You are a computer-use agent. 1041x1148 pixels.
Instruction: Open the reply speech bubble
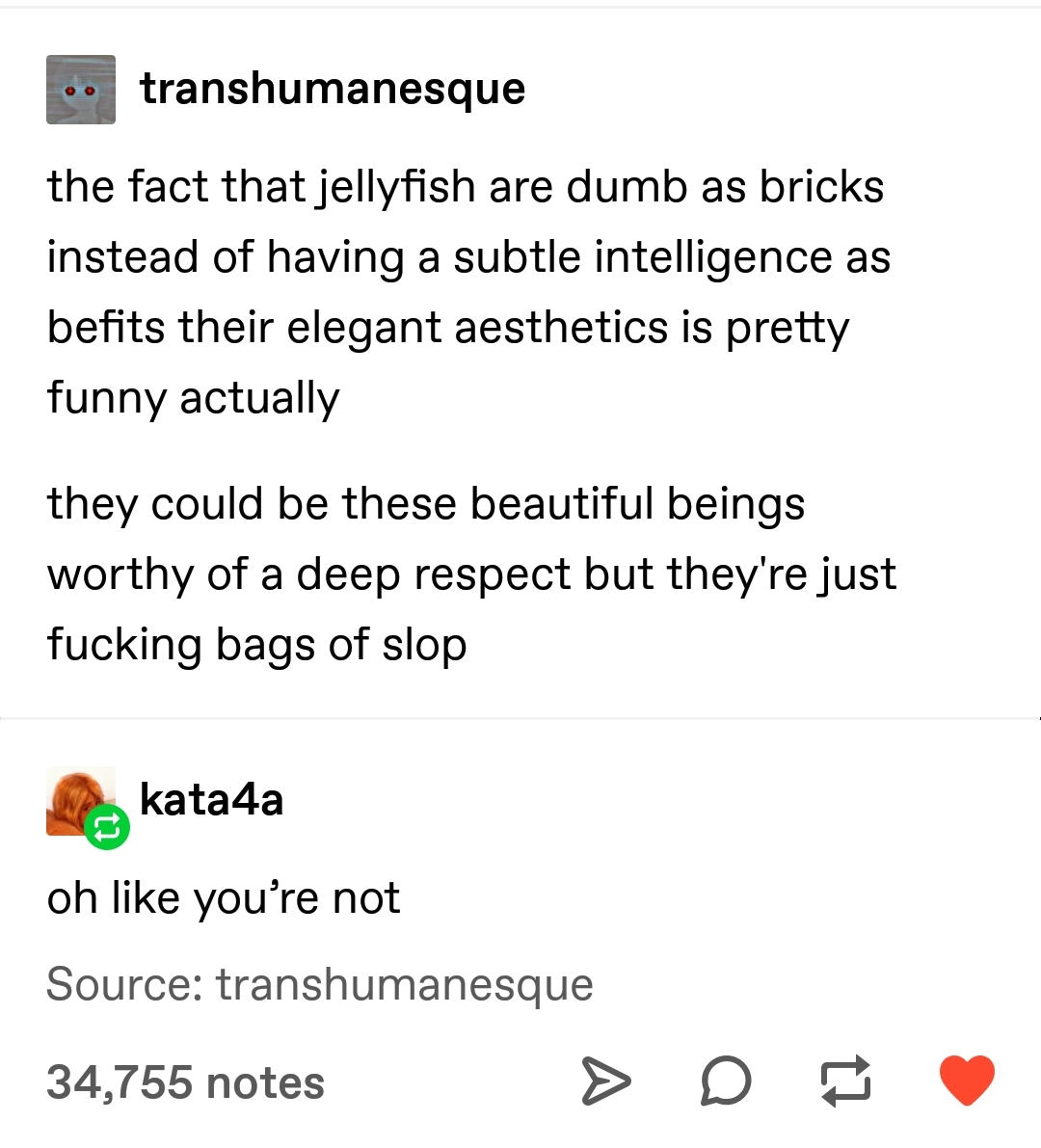coord(725,1080)
